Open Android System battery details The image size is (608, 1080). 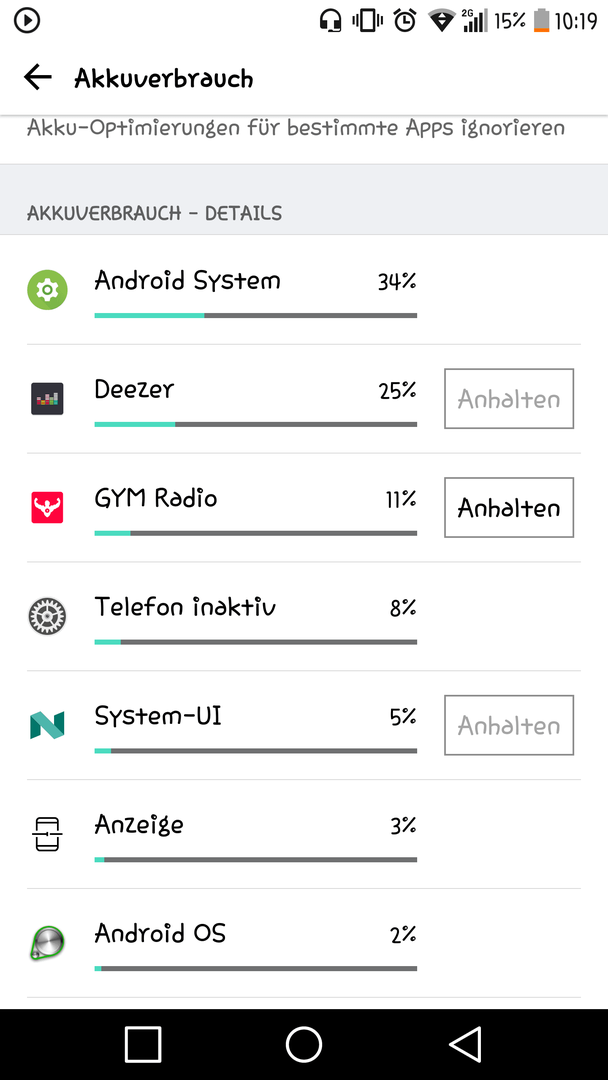click(x=304, y=290)
